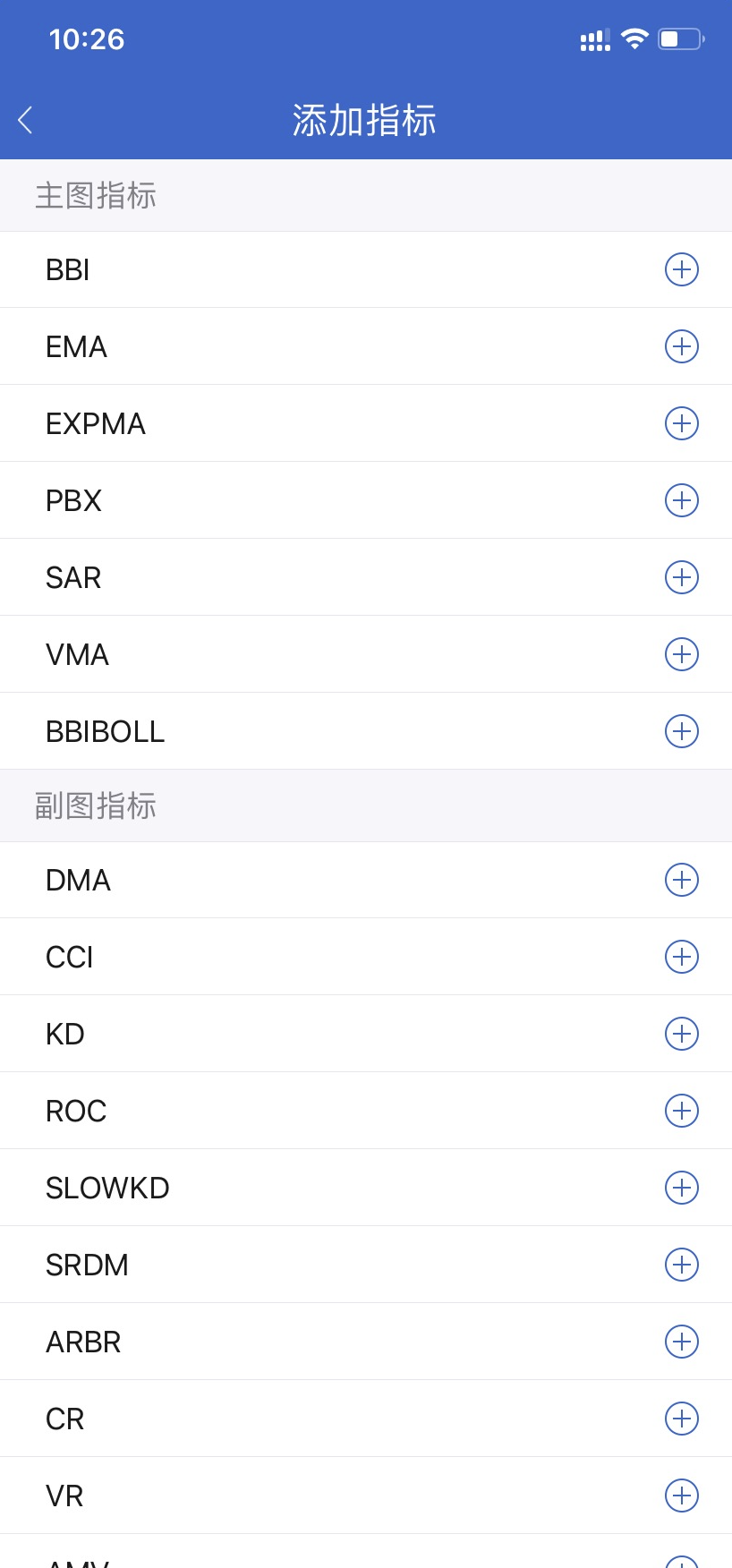Tap the plus icon beside CCI
The height and width of the screenshot is (1568, 732).
682,957
